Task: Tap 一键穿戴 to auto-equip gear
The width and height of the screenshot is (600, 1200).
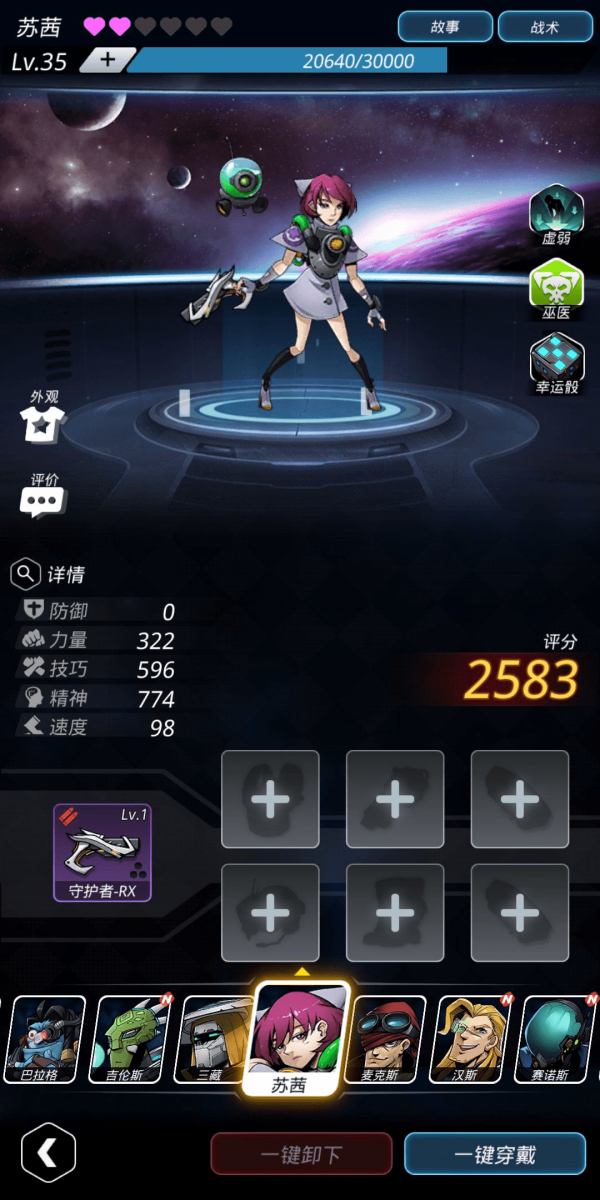Action: (x=495, y=1154)
